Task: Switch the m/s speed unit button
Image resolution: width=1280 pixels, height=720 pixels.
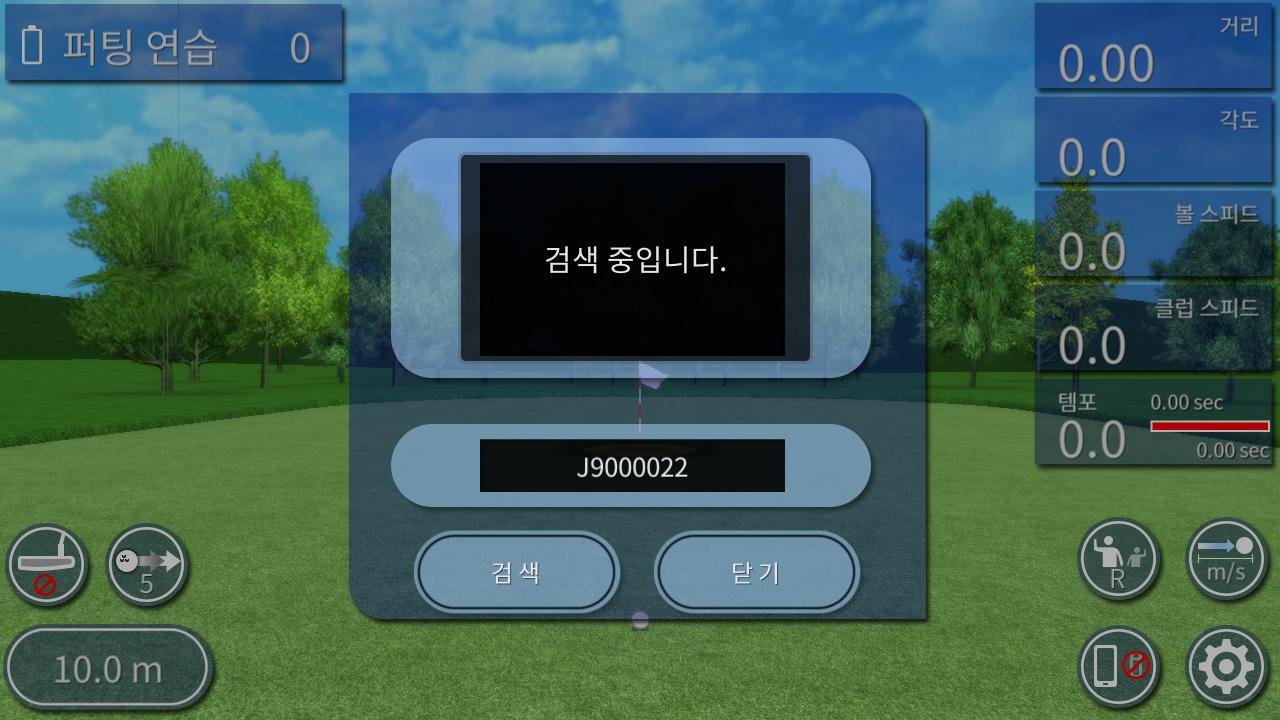Action: point(1226,560)
